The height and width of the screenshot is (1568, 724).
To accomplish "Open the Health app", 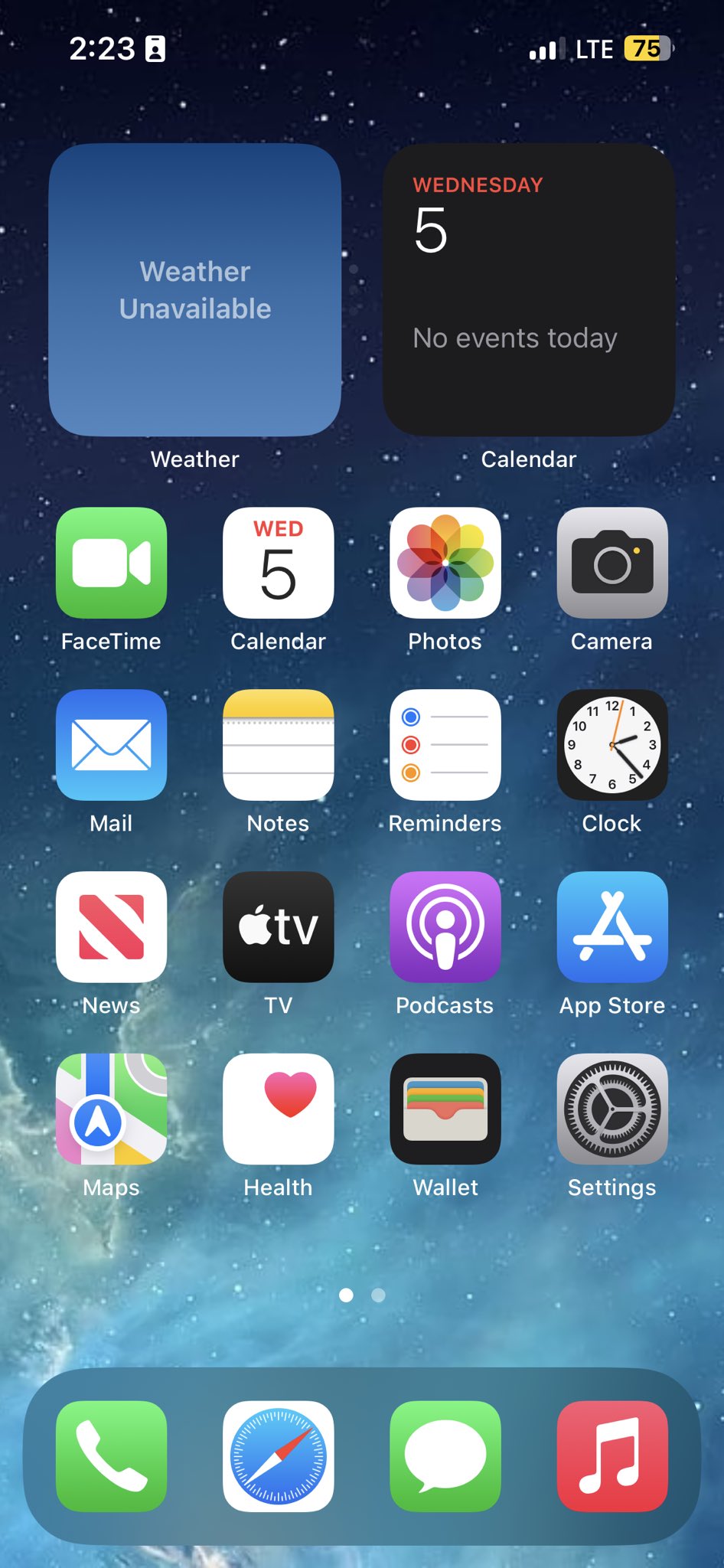I will 278,1109.
